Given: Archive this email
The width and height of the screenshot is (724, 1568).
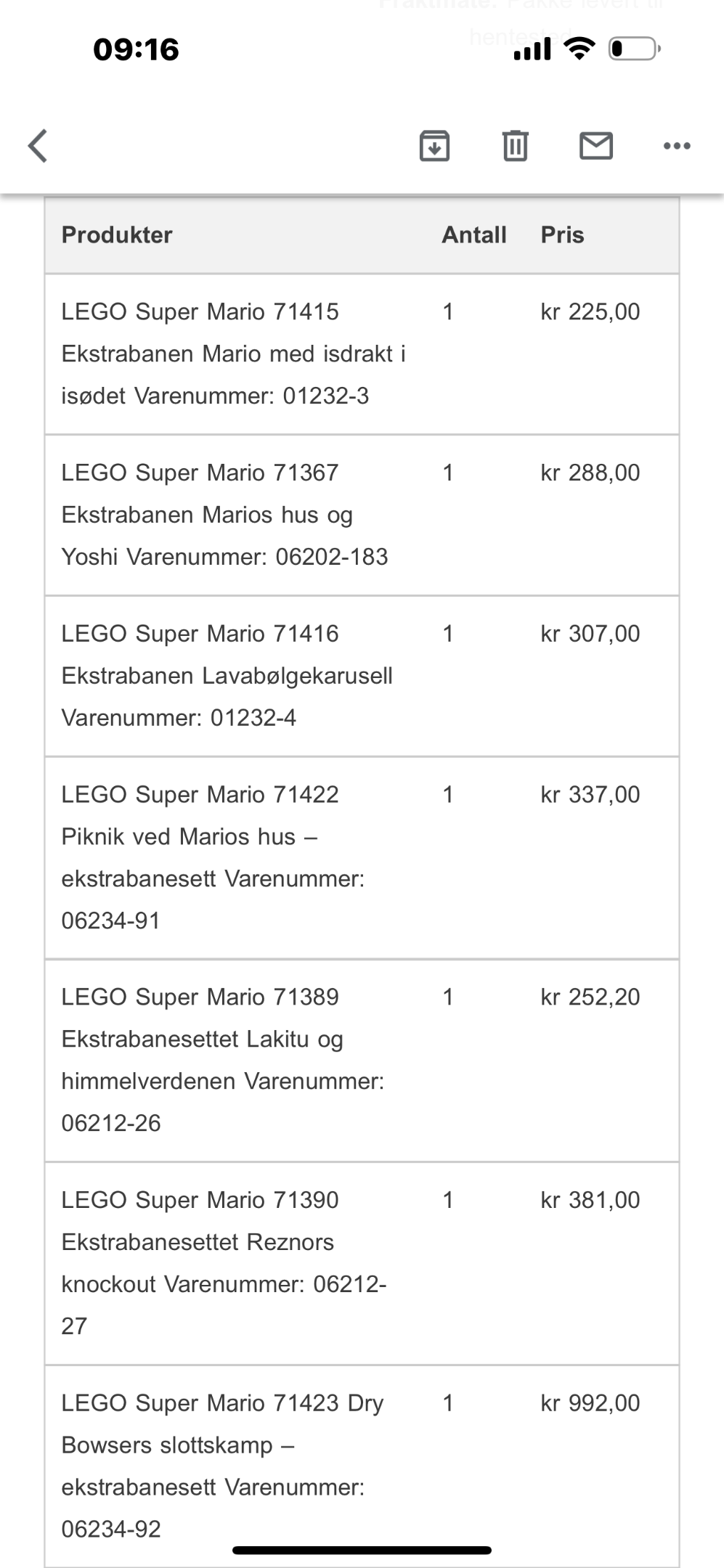Looking at the screenshot, I should point(434,146).
